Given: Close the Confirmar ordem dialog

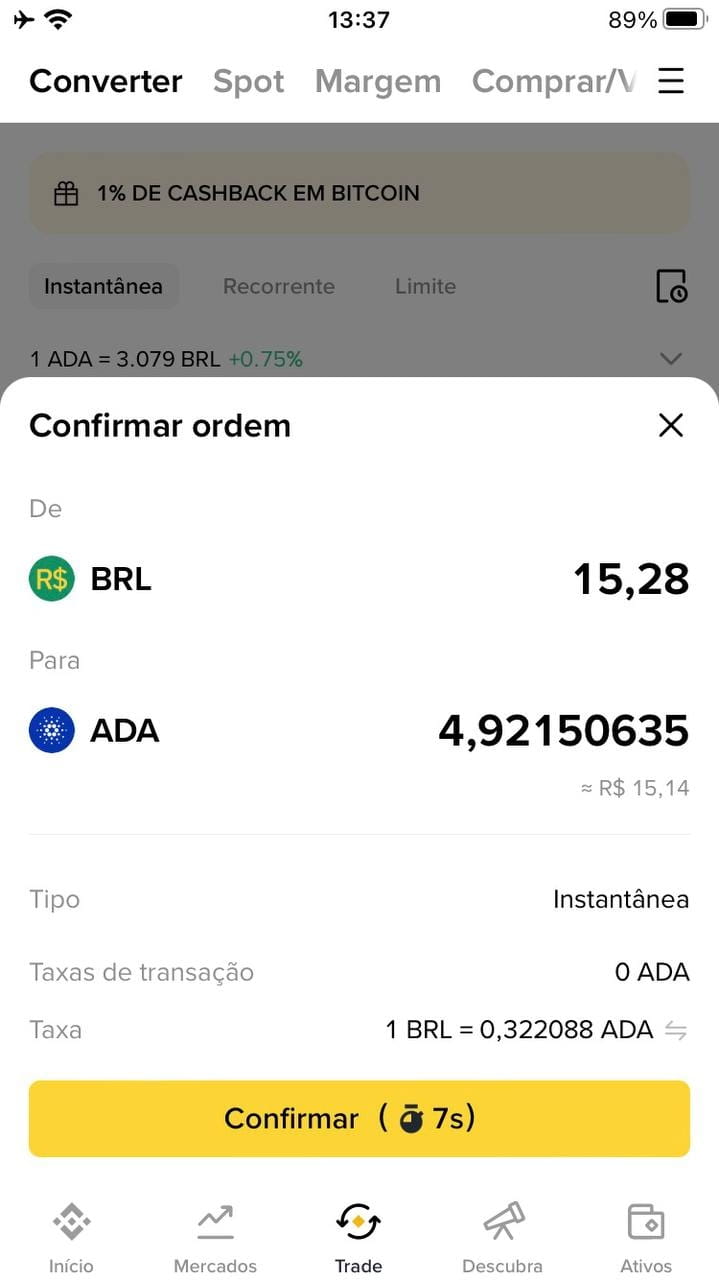Looking at the screenshot, I should (x=671, y=425).
